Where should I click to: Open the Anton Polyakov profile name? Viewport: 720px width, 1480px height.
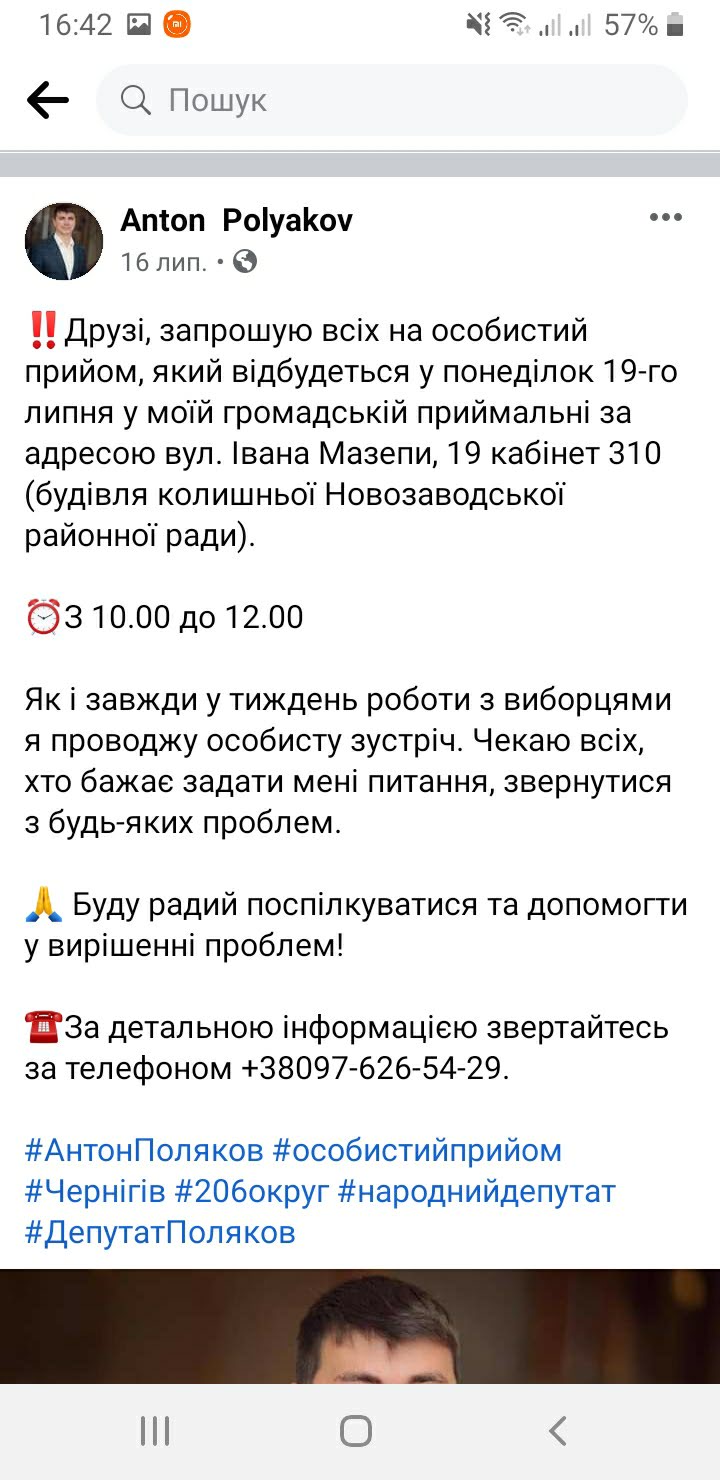236,220
